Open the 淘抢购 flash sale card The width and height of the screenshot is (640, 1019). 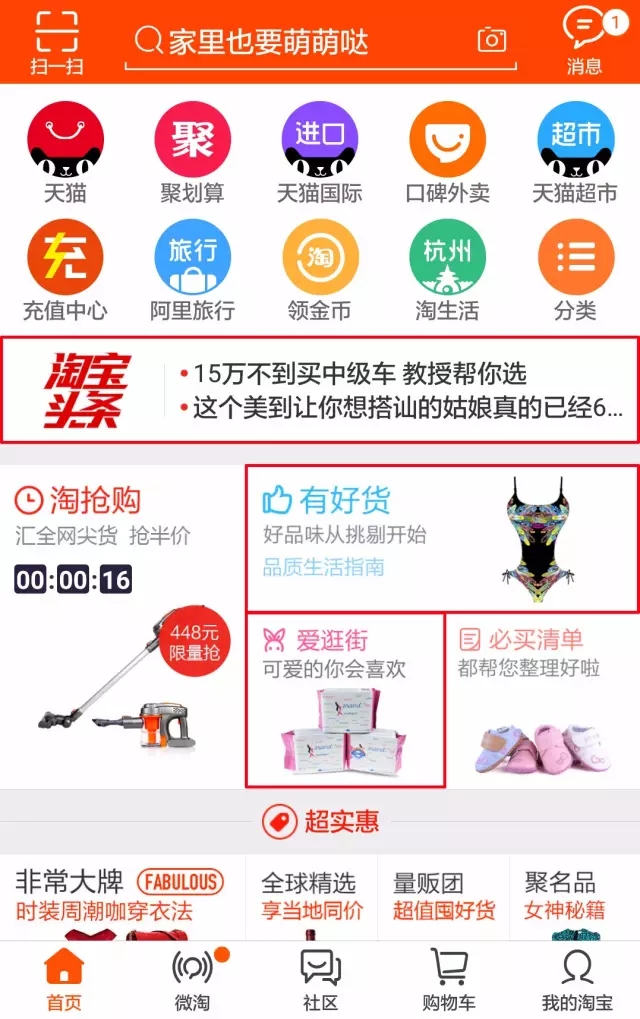[122, 625]
